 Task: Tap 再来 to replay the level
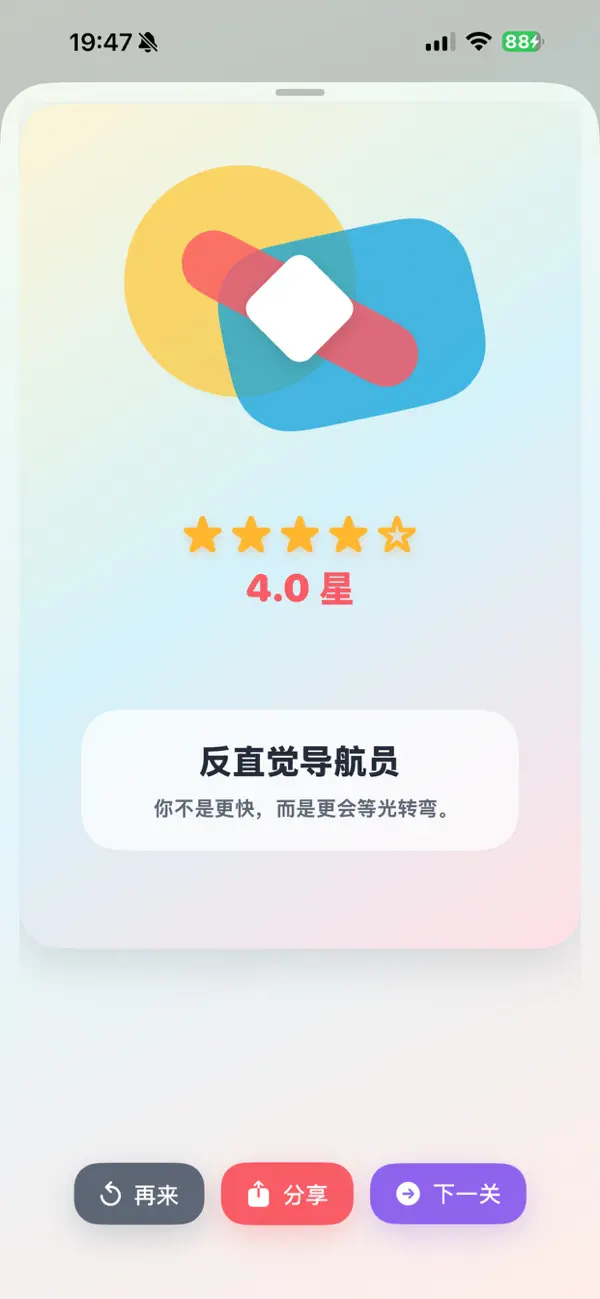[x=139, y=1193]
